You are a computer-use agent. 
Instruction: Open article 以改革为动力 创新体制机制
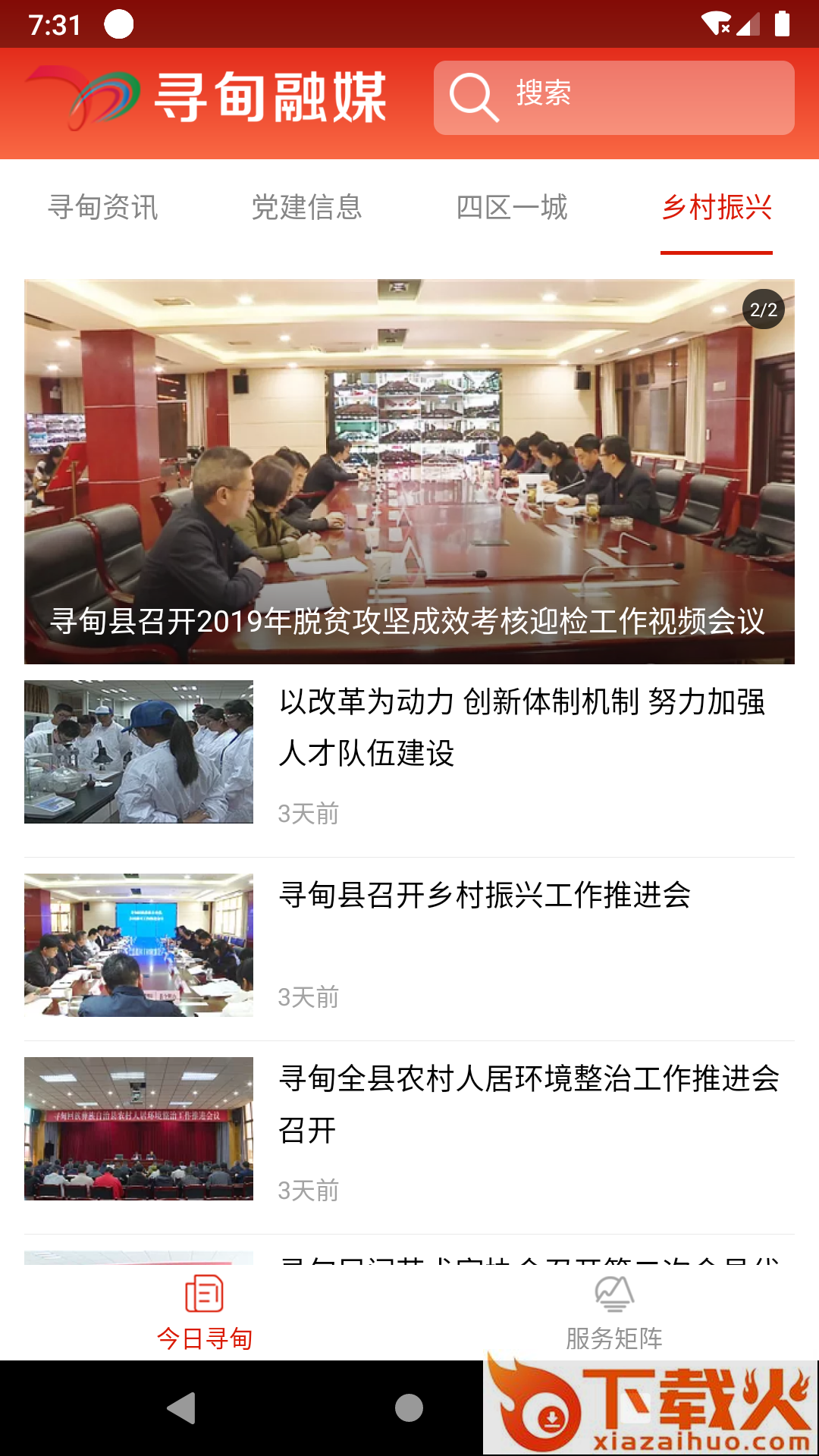tap(409, 752)
